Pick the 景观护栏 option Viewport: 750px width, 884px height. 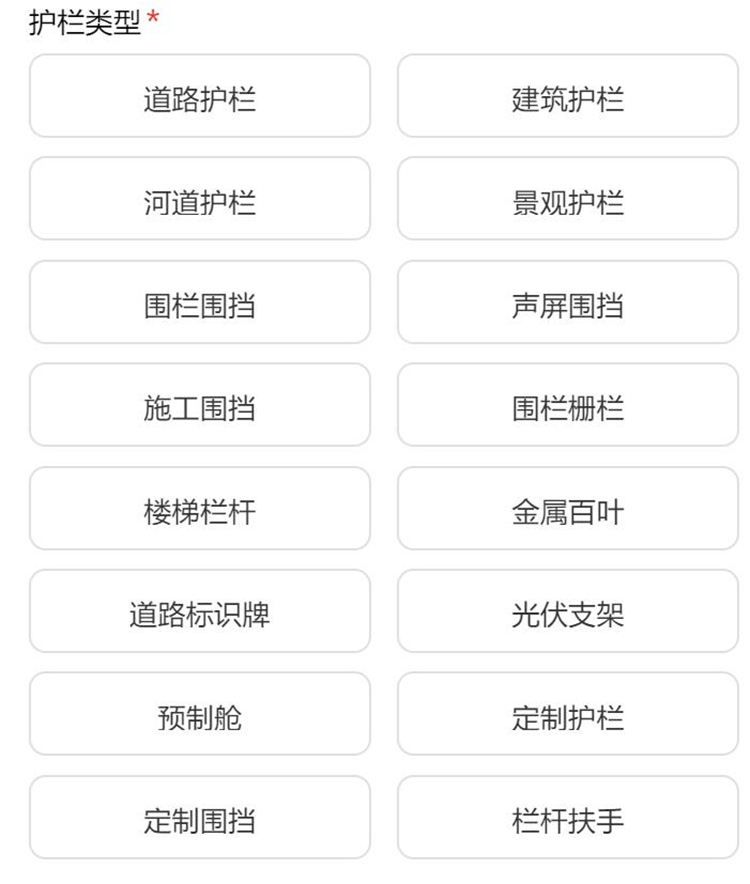[567, 200]
